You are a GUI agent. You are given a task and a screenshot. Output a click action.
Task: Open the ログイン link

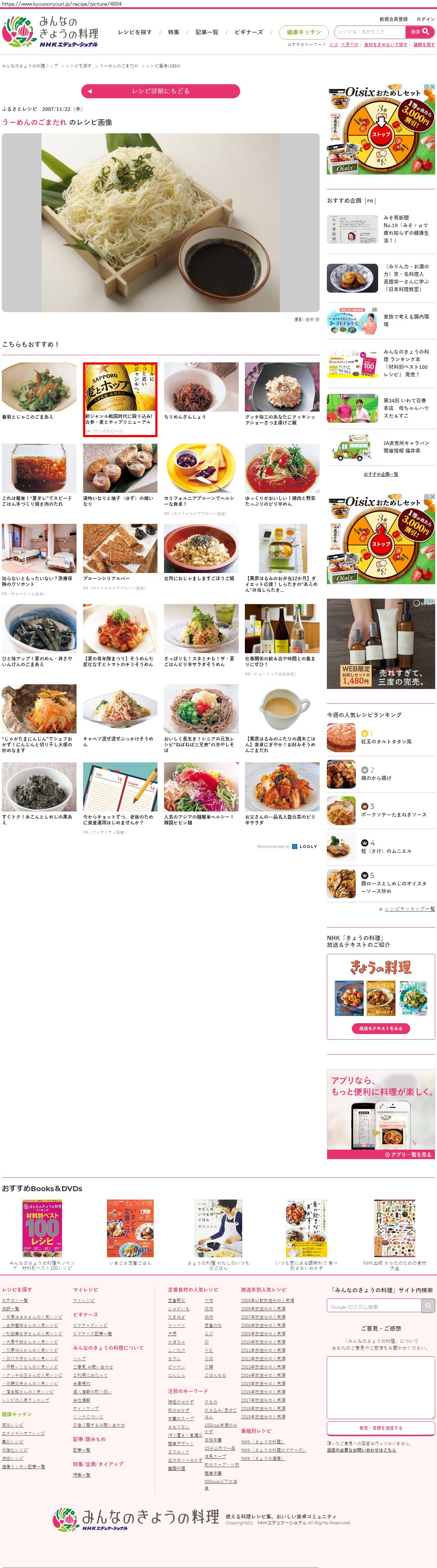coord(425,19)
